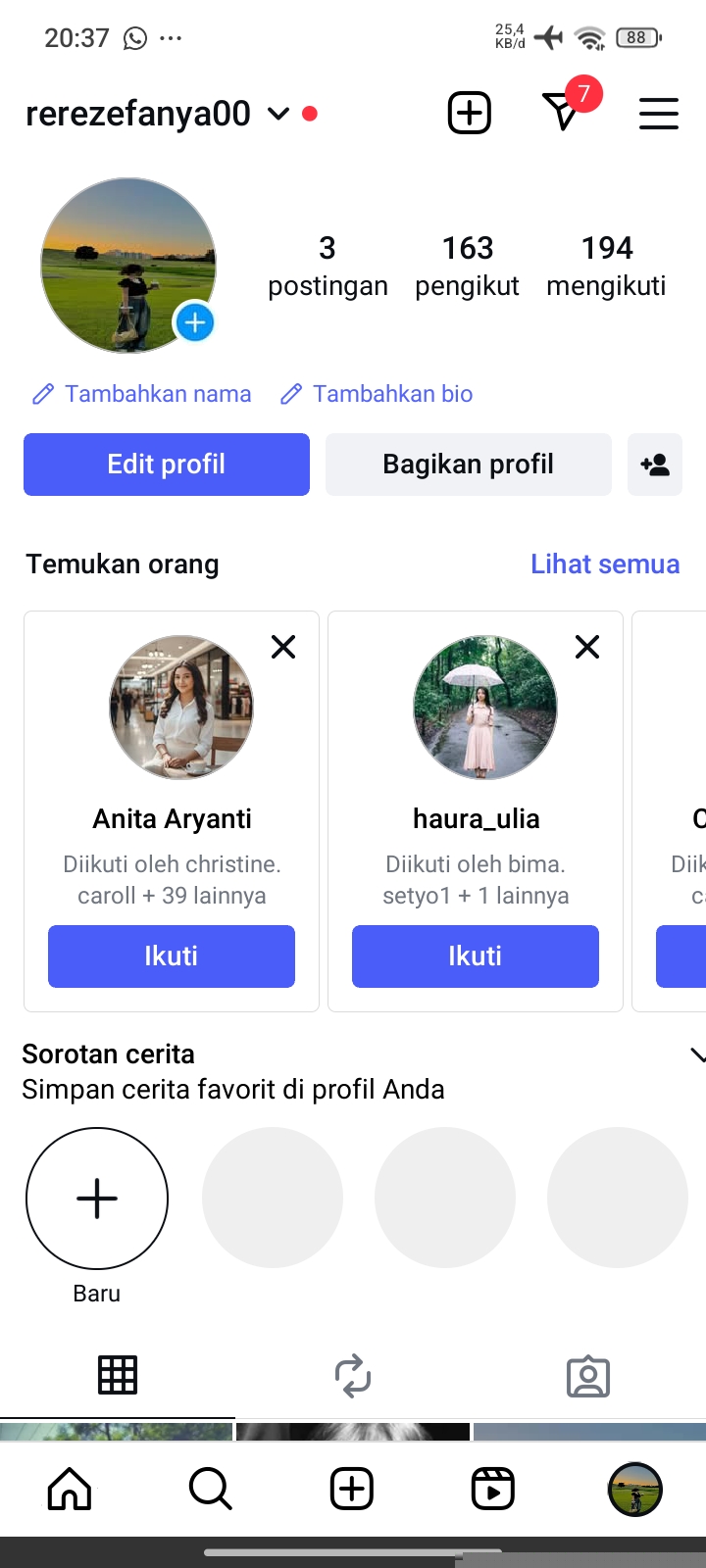Add a story via profile picture plus
This screenshot has height=1568, width=706.
tap(195, 322)
